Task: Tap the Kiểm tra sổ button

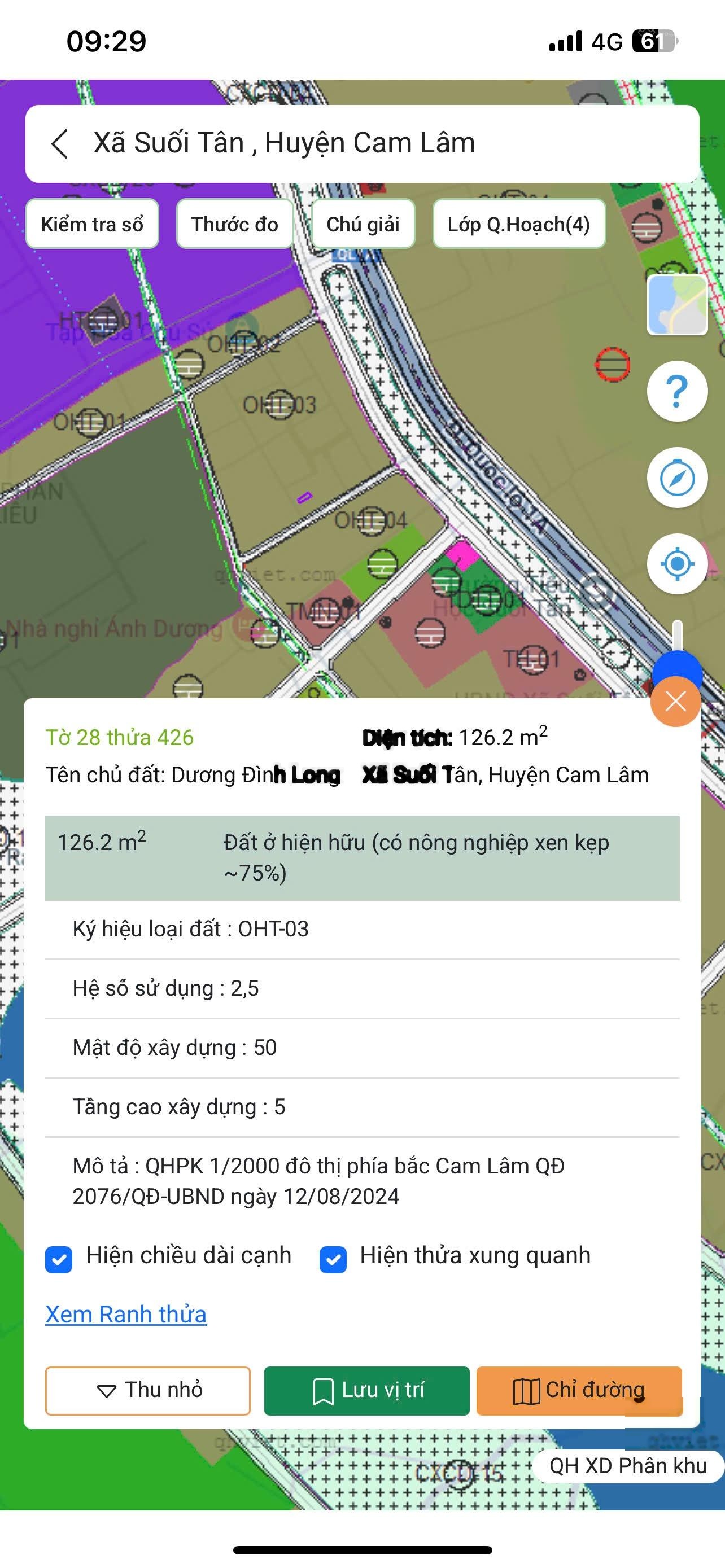Action: click(x=92, y=225)
